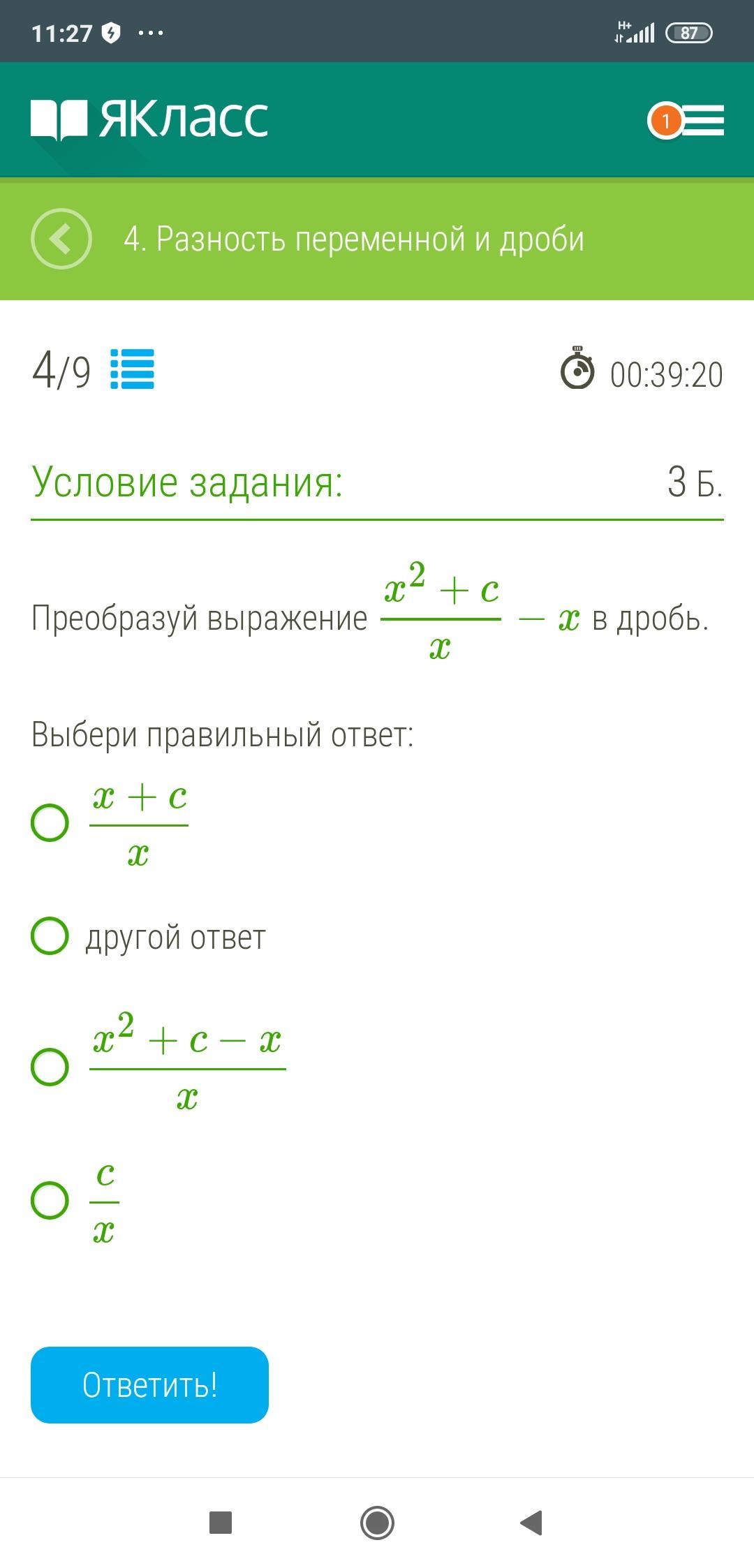Open recent apps from the navigation bar

point(221,1523)
